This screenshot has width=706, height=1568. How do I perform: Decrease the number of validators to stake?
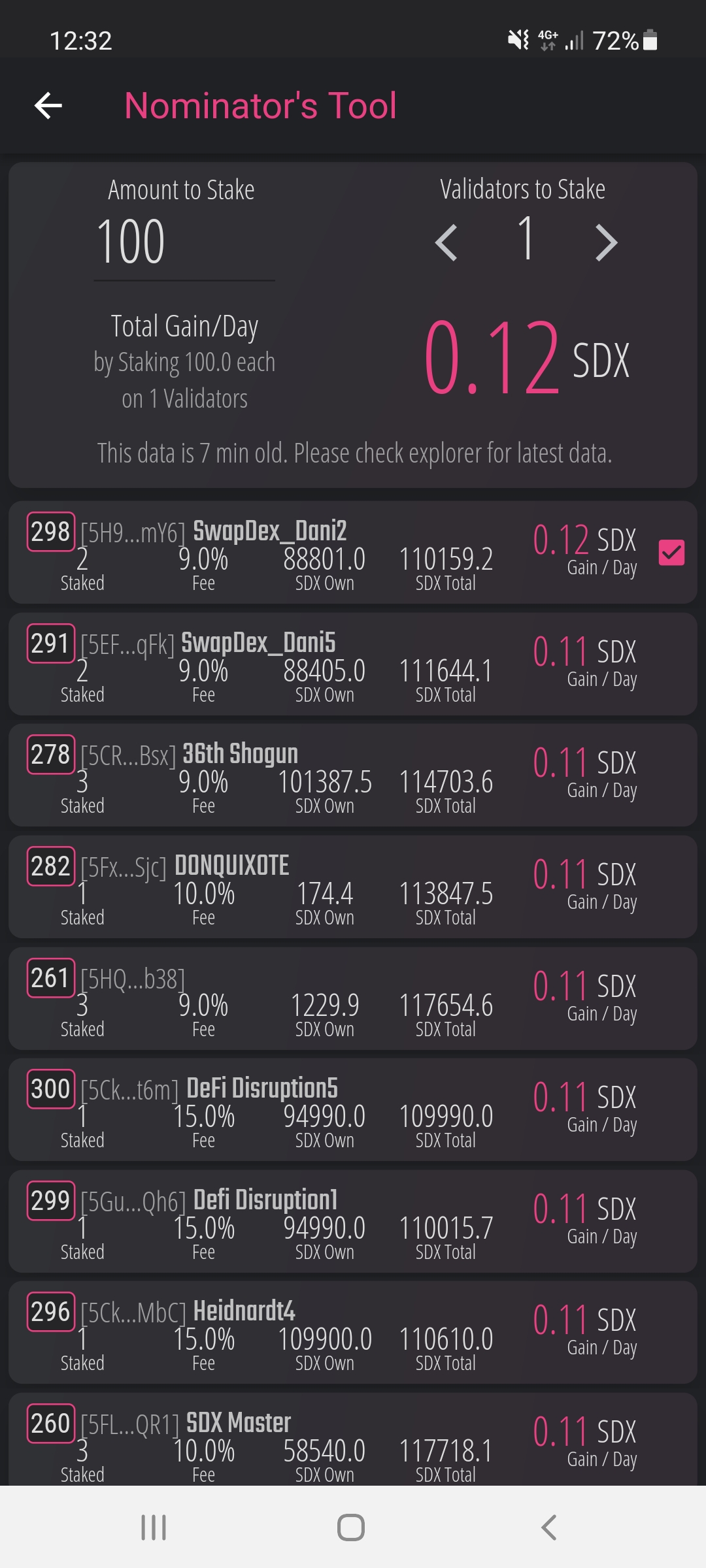[x=446, y=243]
